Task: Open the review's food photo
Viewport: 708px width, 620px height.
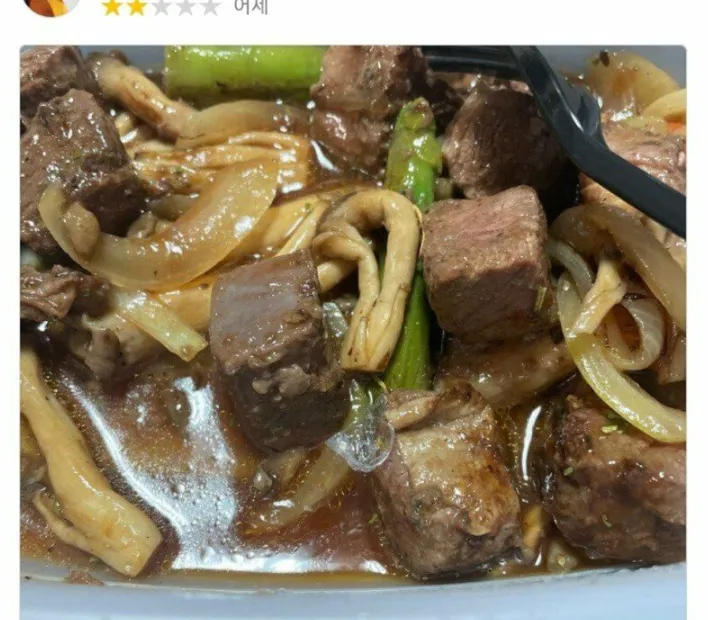Action: pyautogui.click(x=353, y=320)
